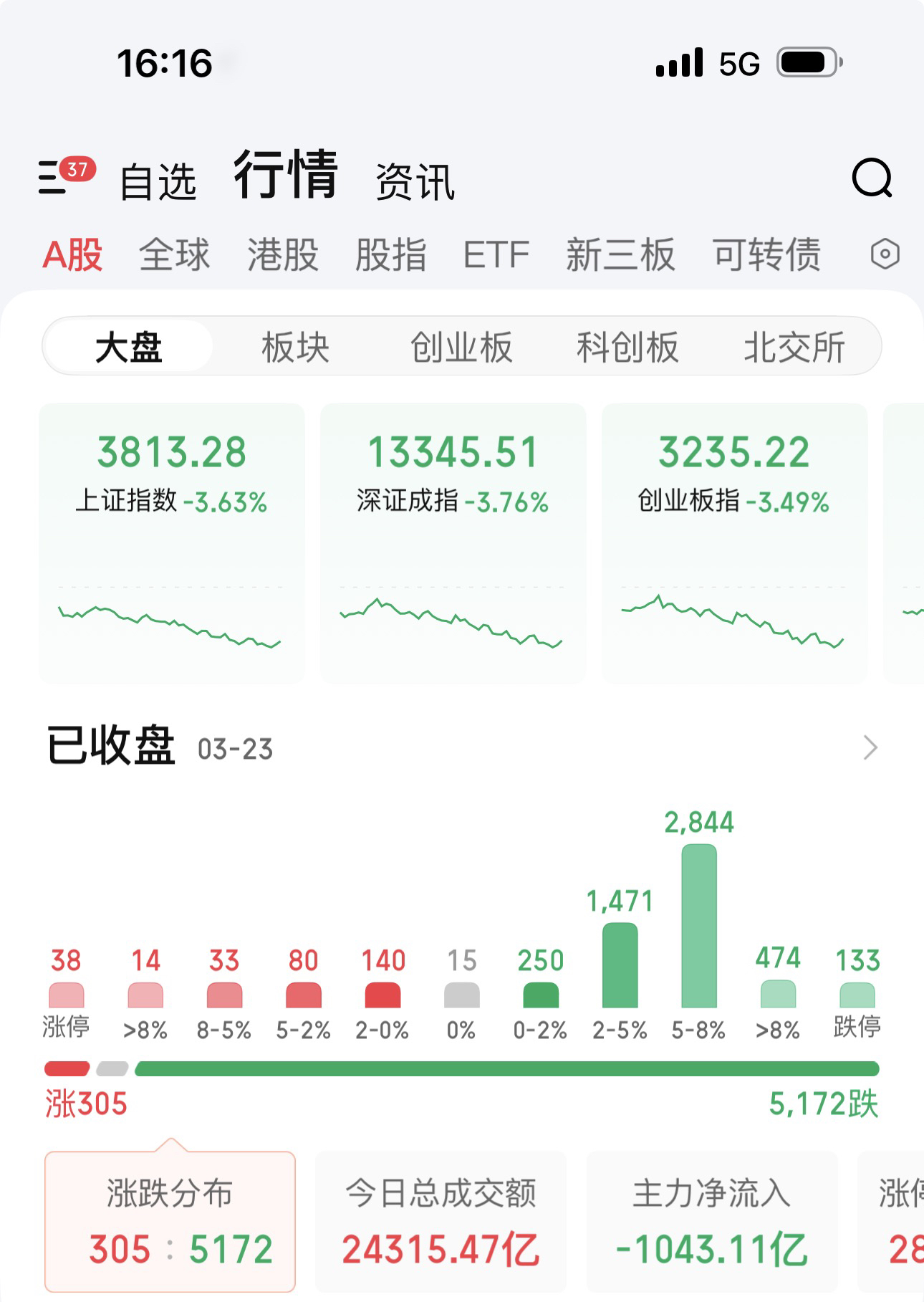924x1302 pixels.
Task: Open the 股指 tab
Action: (390, 254)
